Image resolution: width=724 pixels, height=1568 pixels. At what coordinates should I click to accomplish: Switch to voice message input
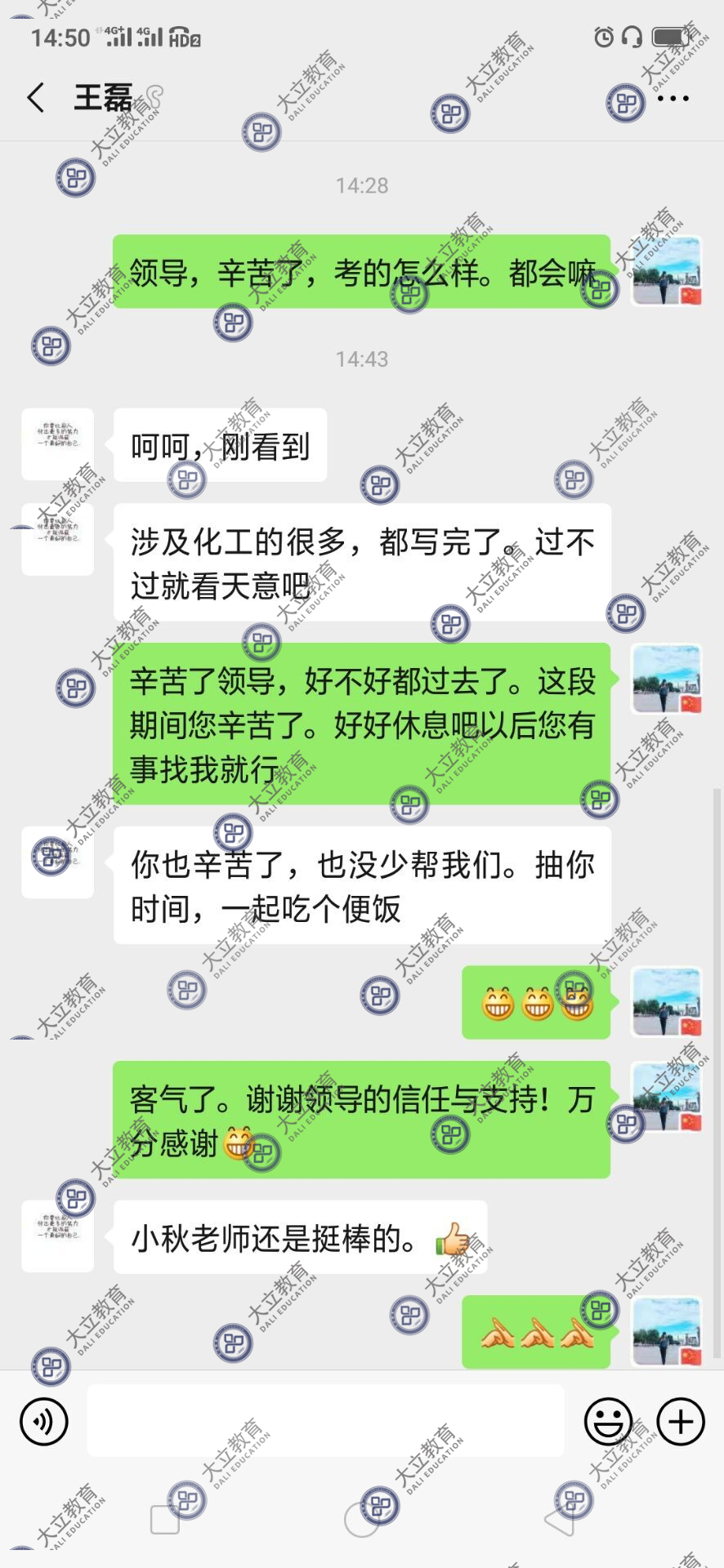[43, 1422]
